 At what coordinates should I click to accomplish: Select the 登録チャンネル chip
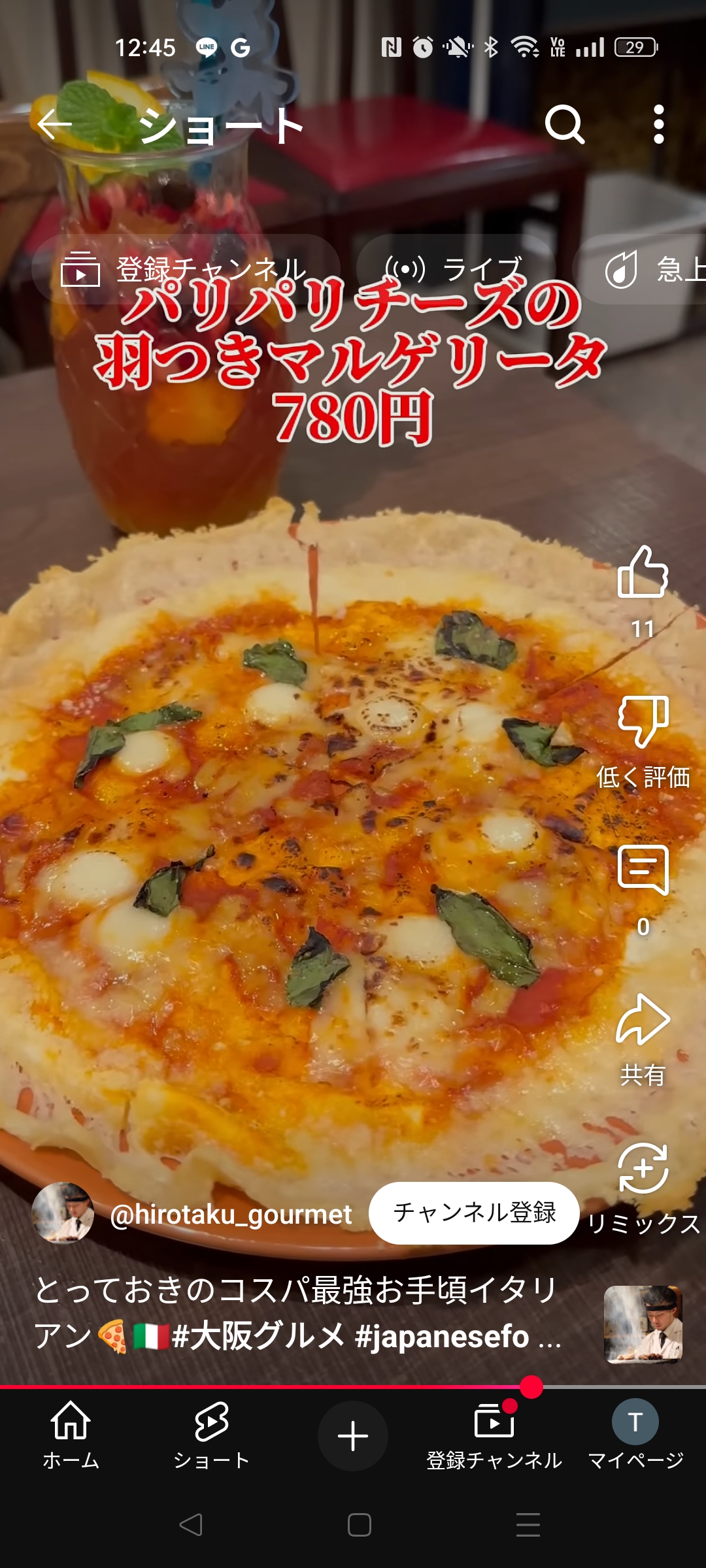point(186,269)
